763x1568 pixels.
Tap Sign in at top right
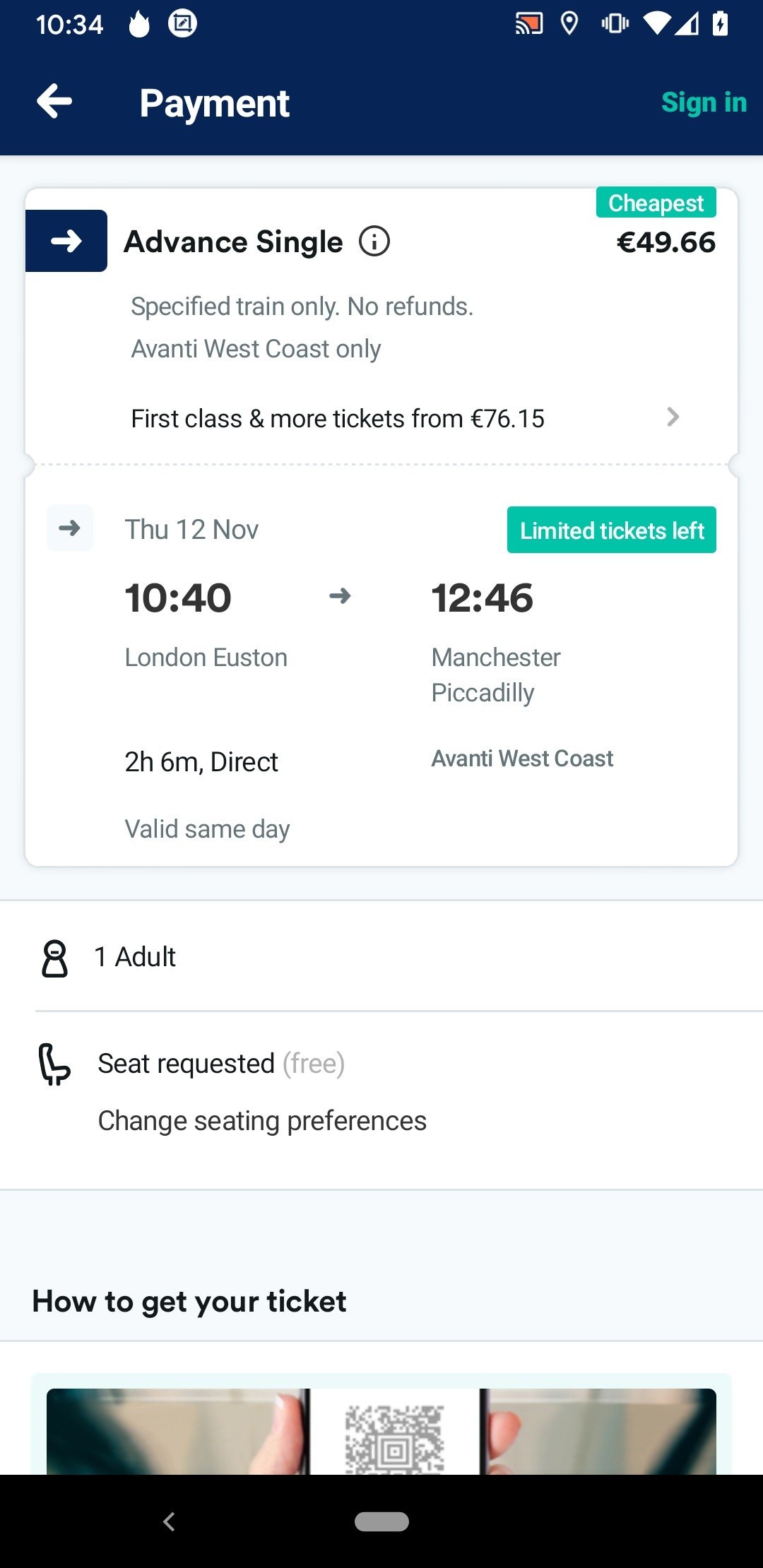tap(704, 102)
